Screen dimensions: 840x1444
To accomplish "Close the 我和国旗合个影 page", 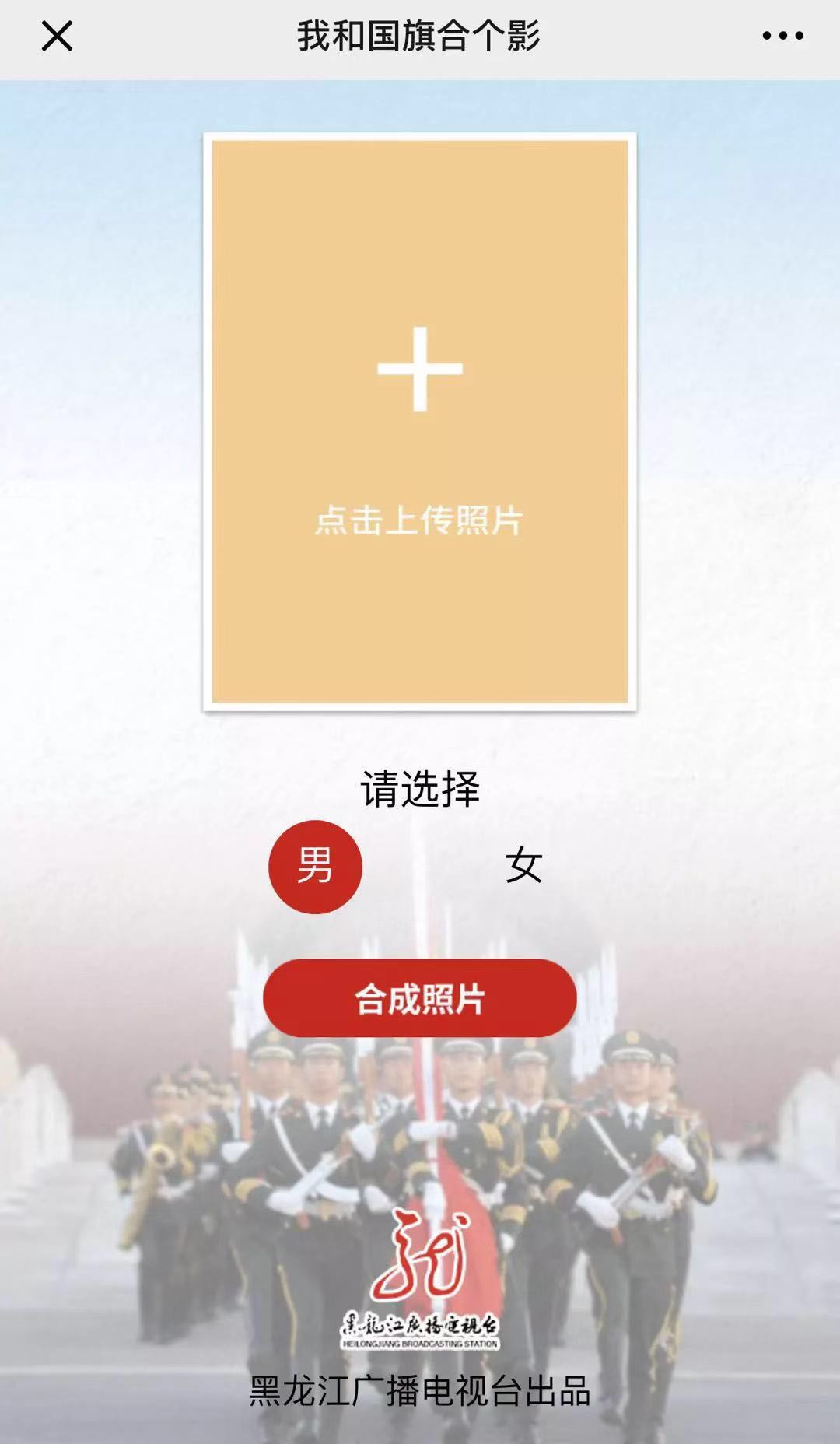I will coord(57,36).
